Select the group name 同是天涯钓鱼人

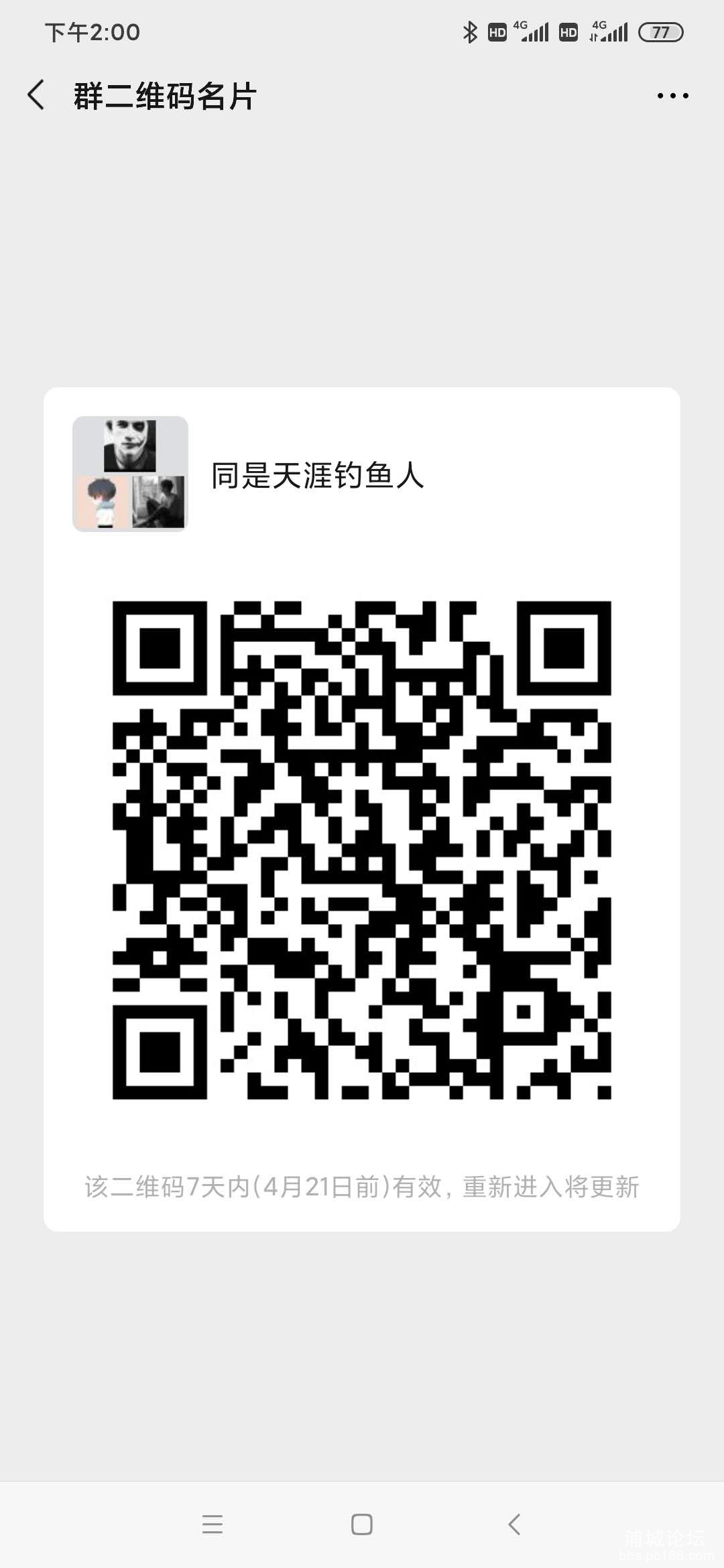(317, 476)
